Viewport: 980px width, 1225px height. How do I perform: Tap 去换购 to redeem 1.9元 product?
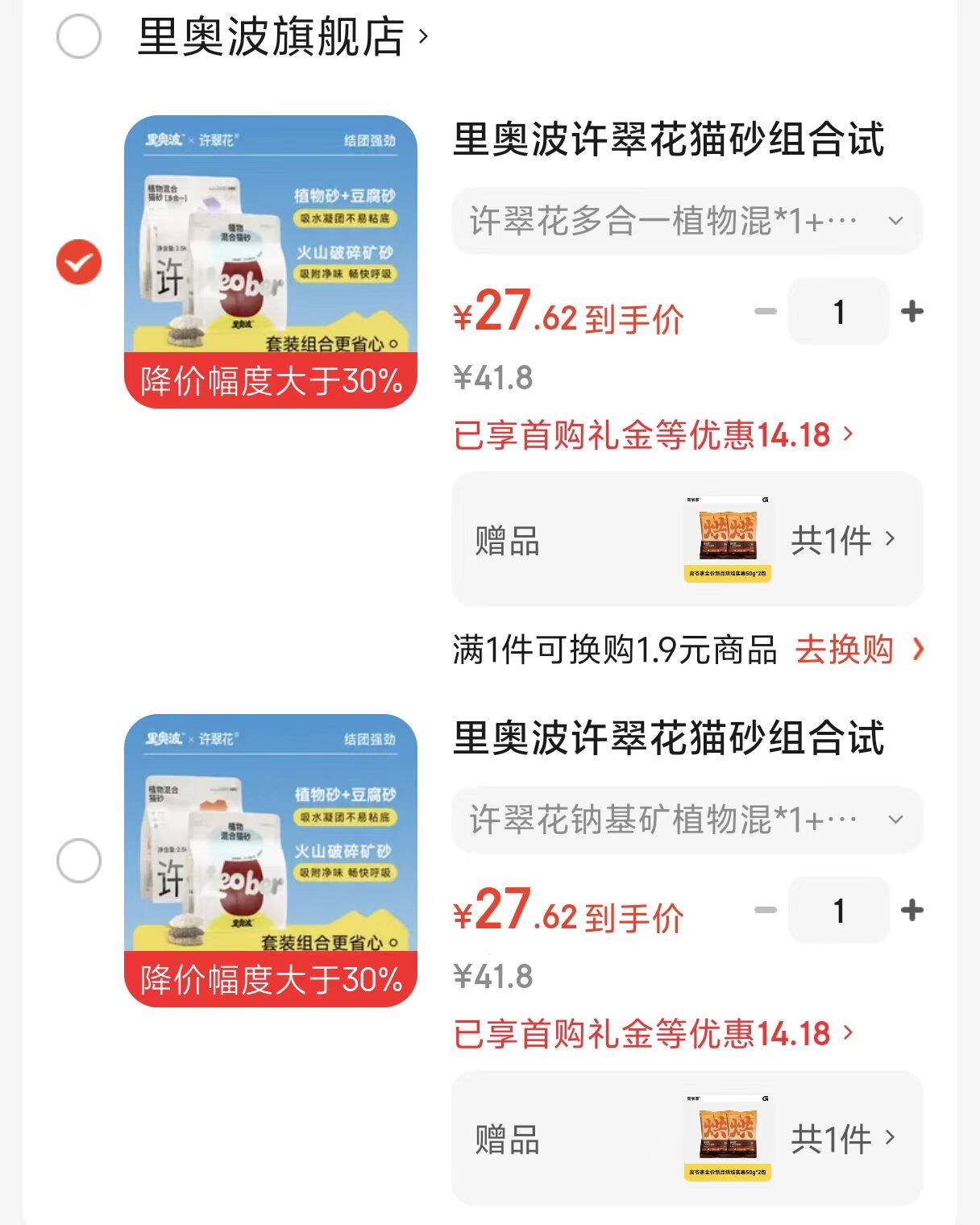pos(859,650)
